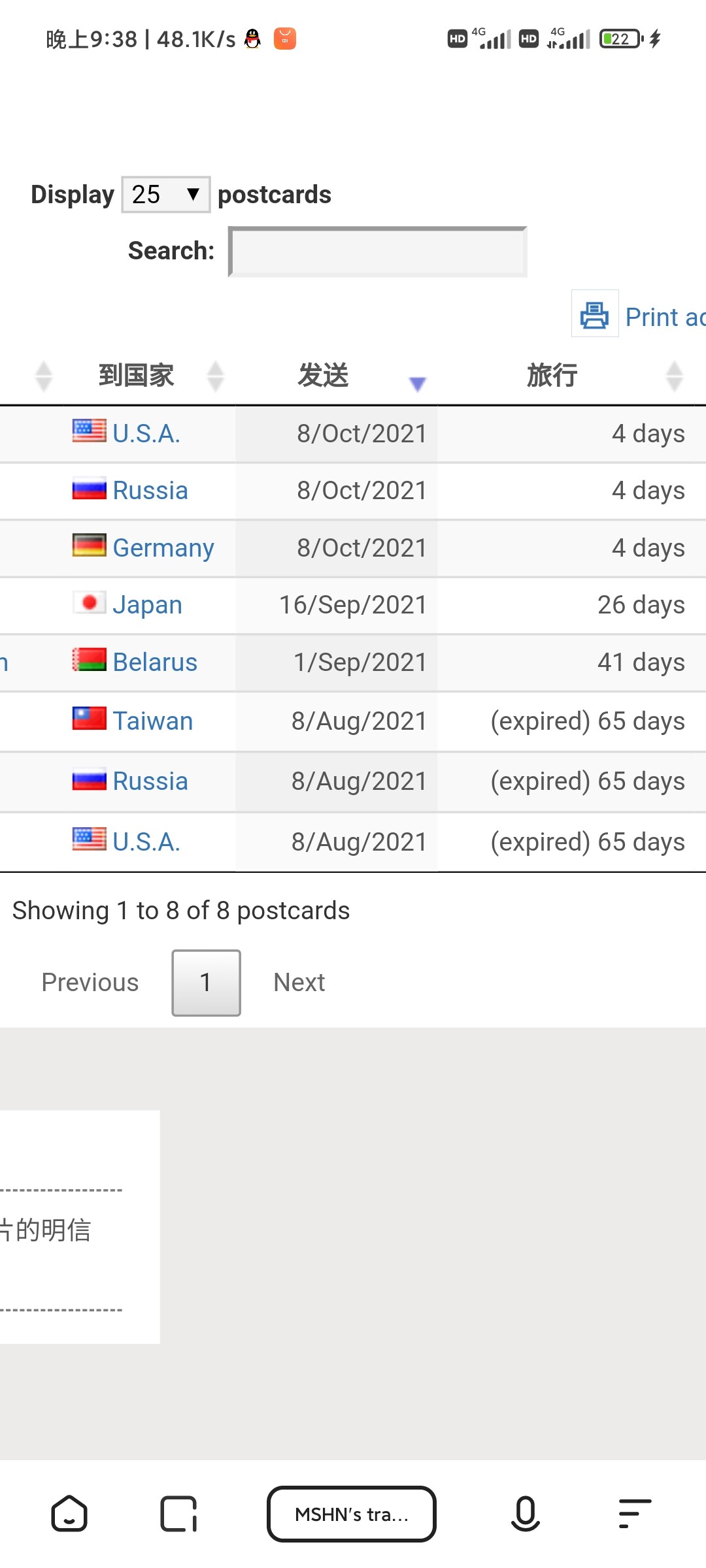Start voice search with microphone

[525, 1514]
